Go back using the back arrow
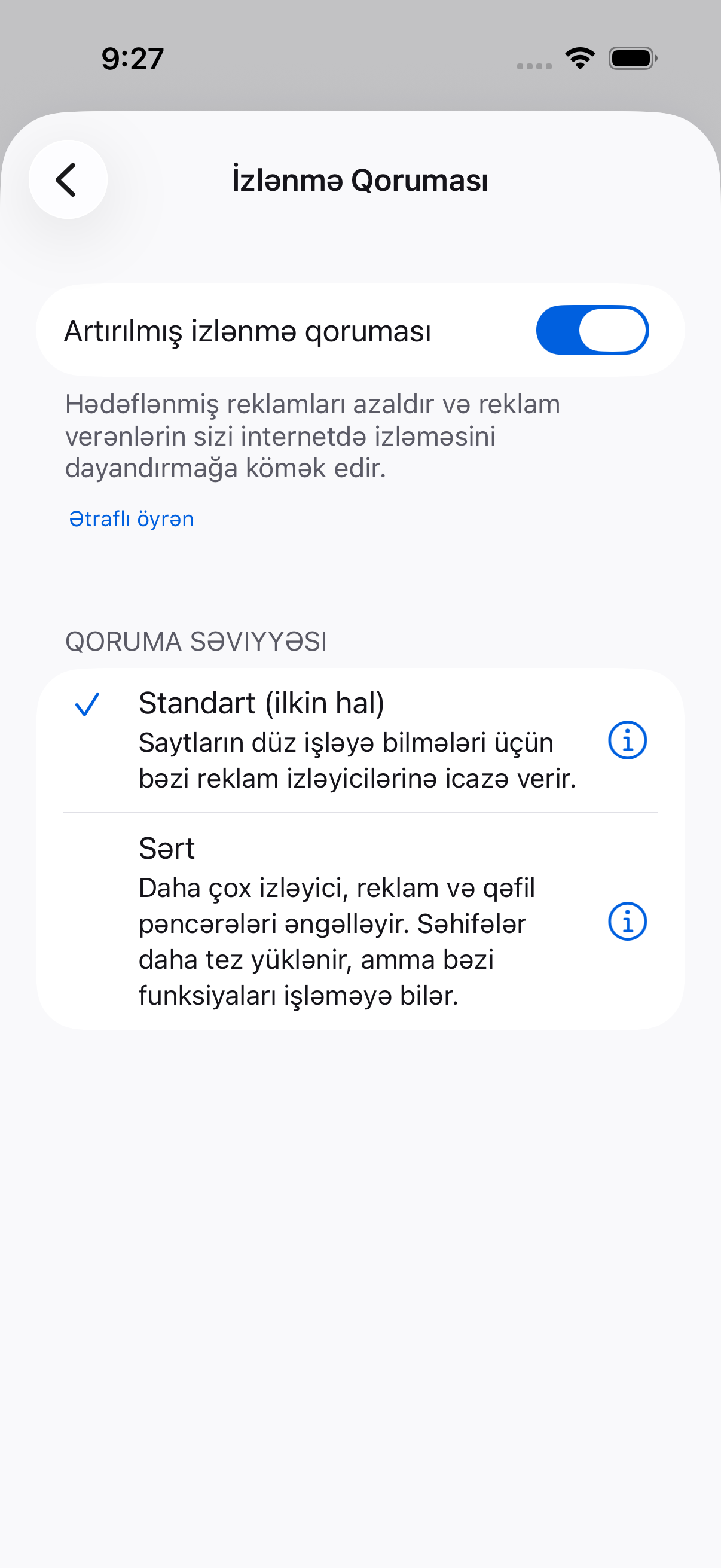 tap(68, 179)
